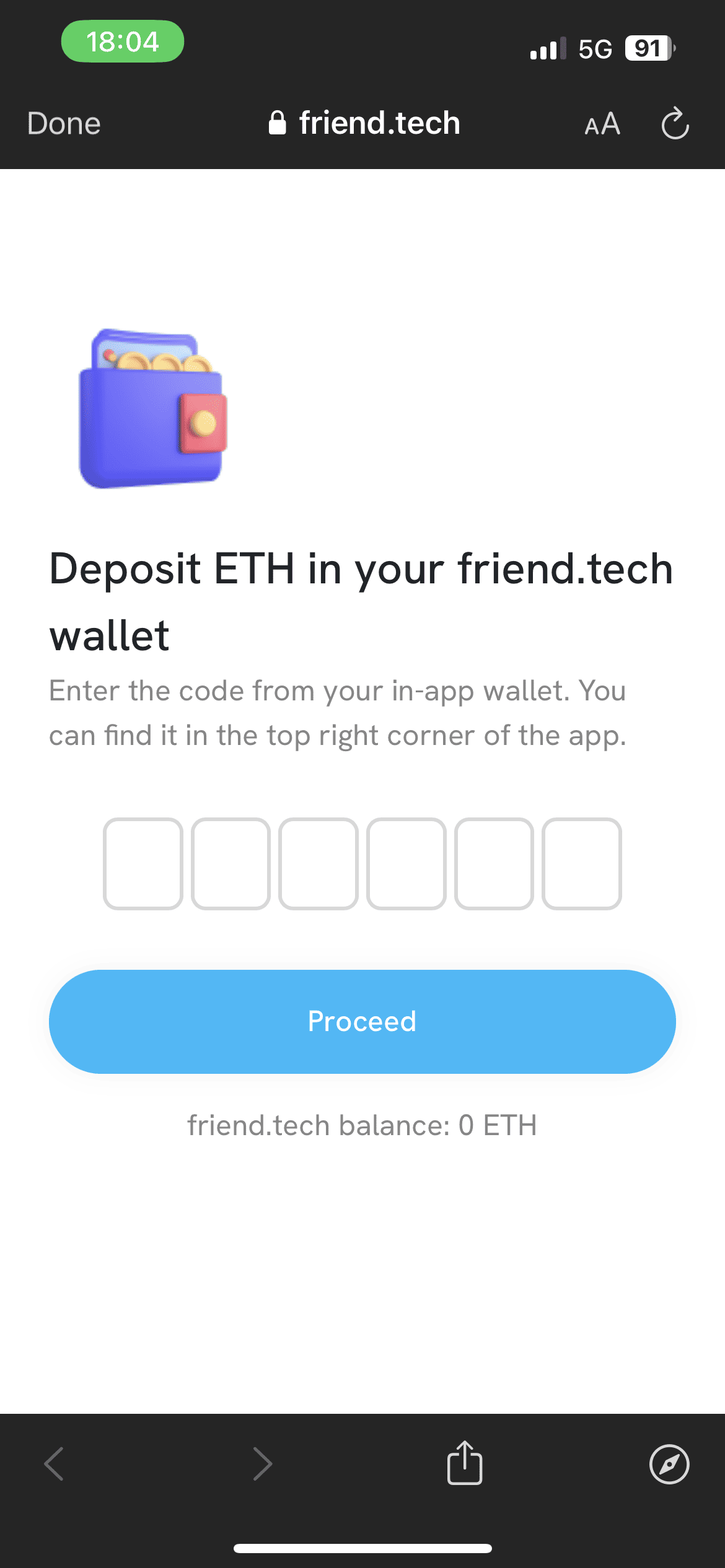This screenshot has width=725, height=1568.
Task: Select the third code digit box
Action: tap(319, 863)
